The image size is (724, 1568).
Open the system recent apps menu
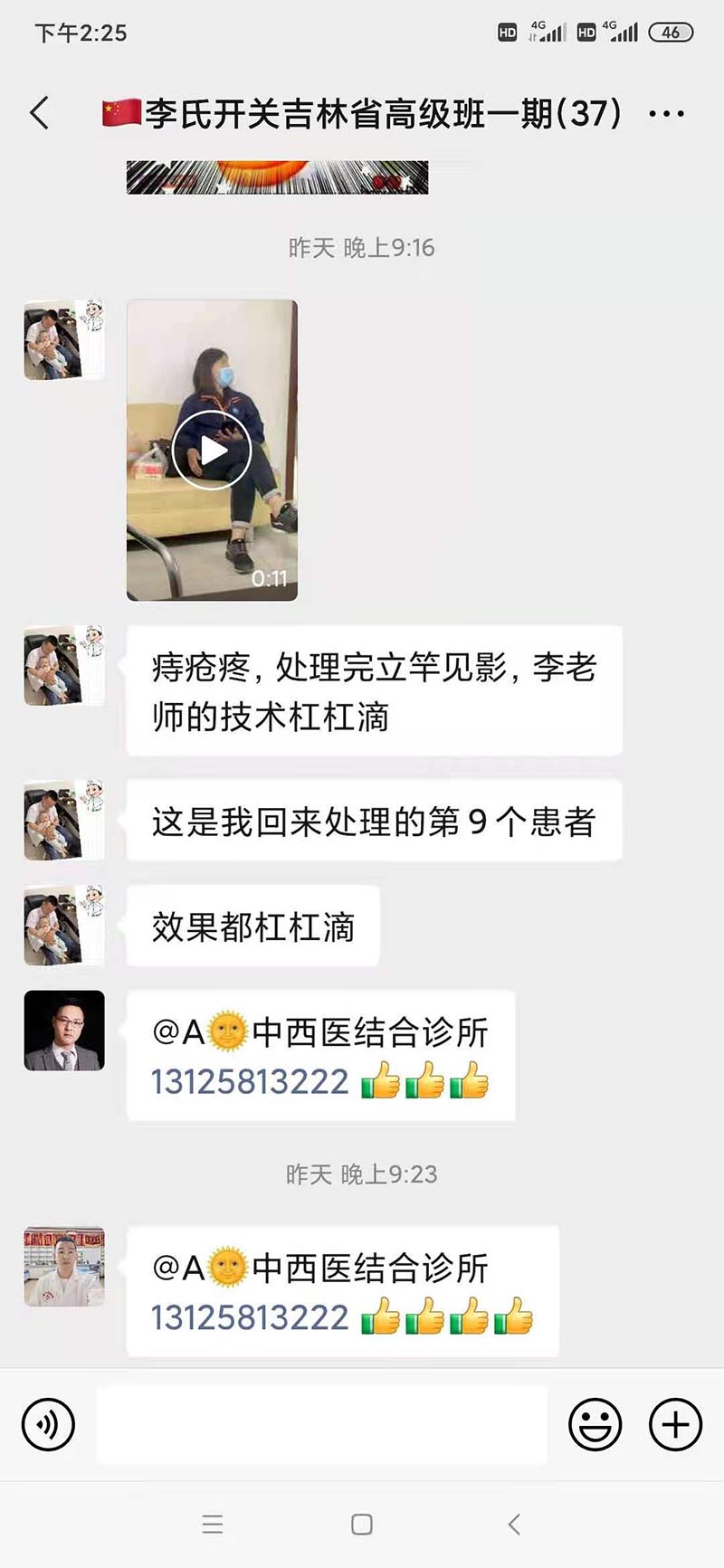pos(213,1525)
